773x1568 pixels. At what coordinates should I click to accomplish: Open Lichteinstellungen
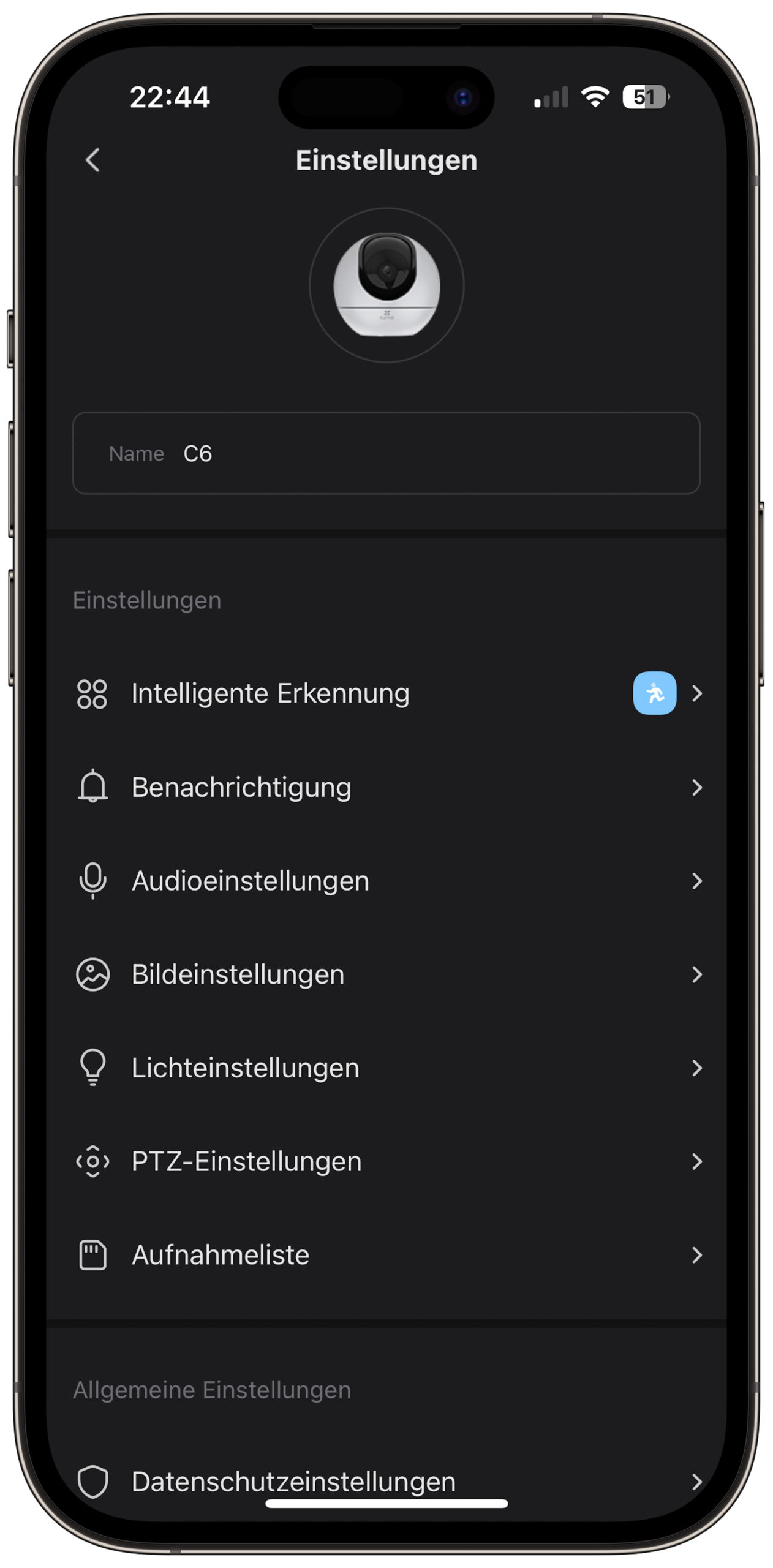[x=386, y=1068]
